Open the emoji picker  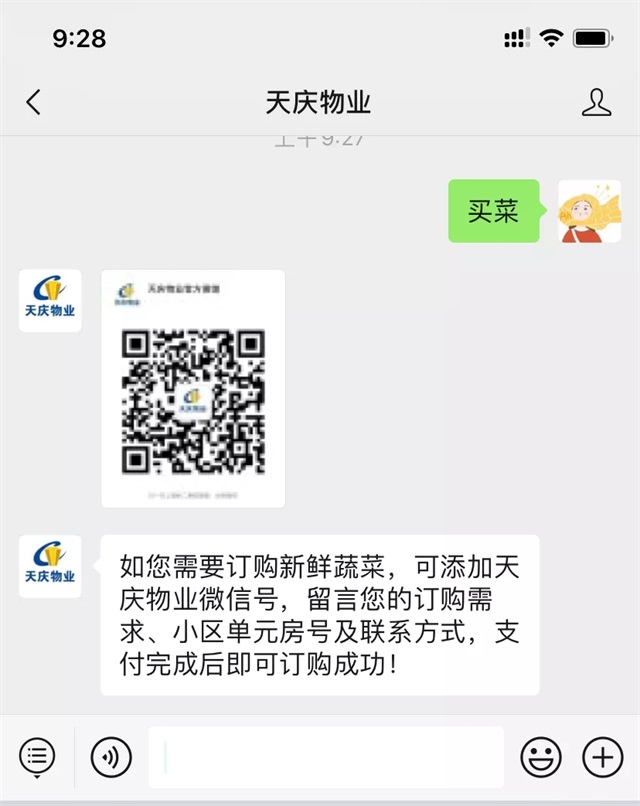540,757
